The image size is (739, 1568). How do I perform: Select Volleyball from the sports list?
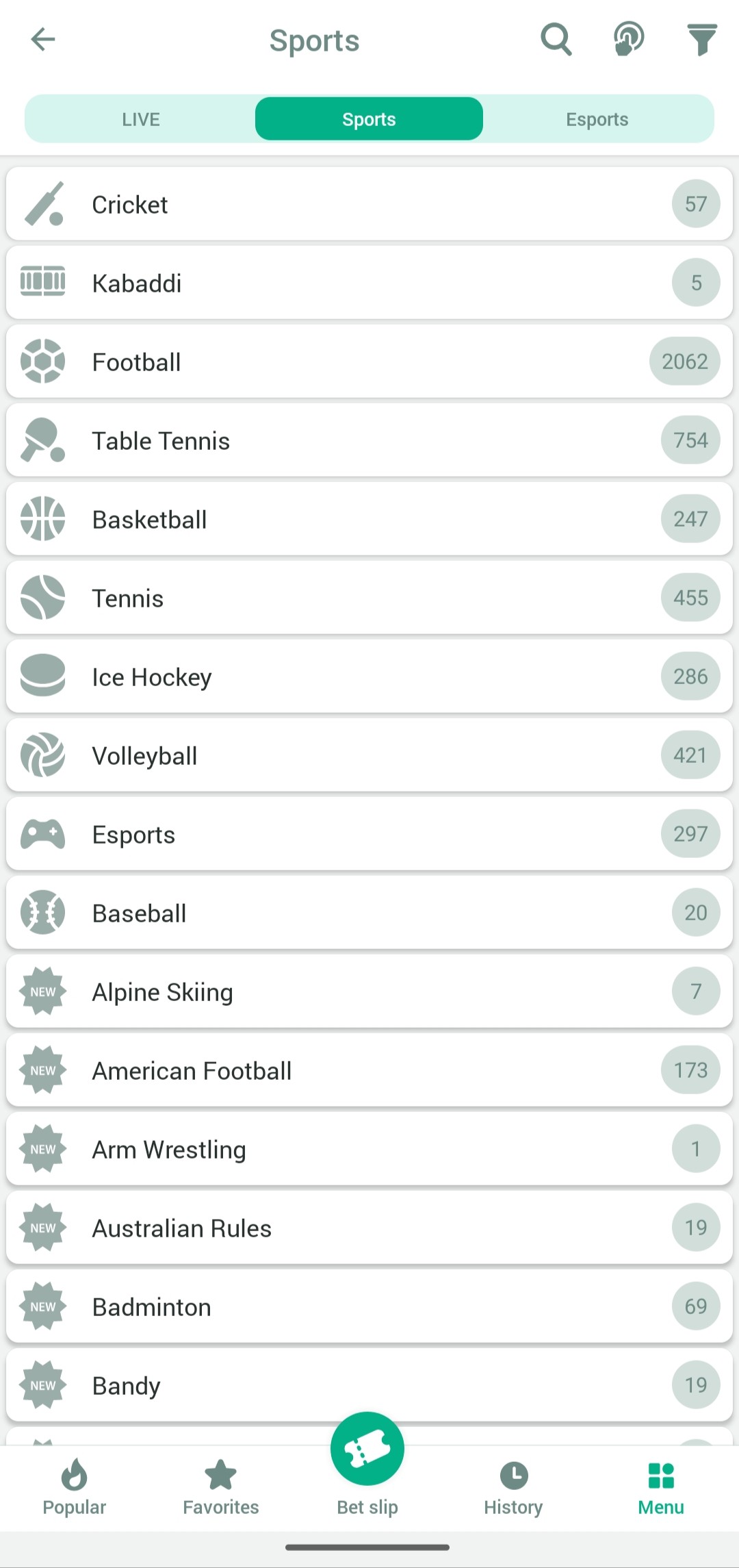(369, 755)
